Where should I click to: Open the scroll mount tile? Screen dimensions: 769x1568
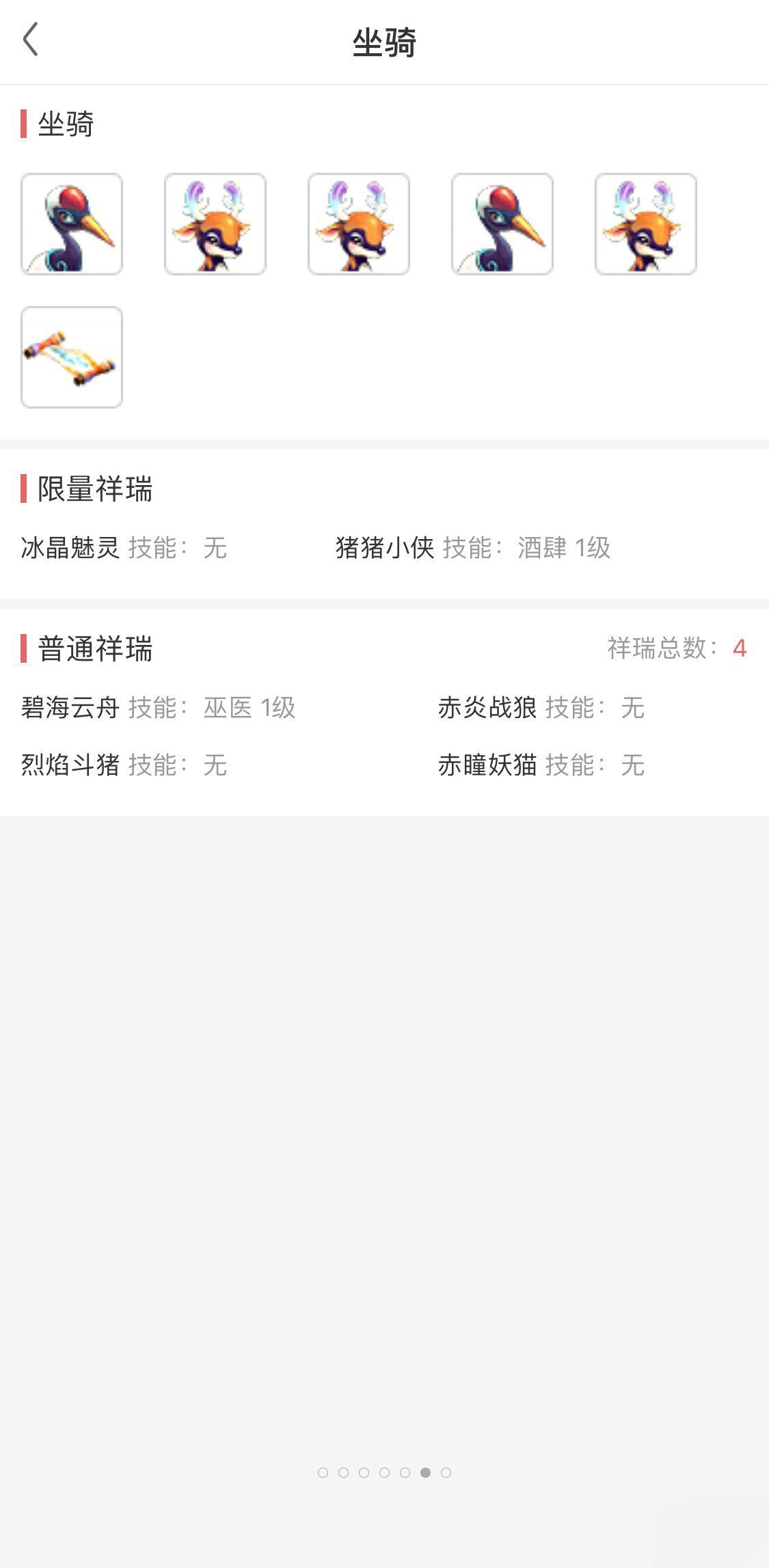72,357
